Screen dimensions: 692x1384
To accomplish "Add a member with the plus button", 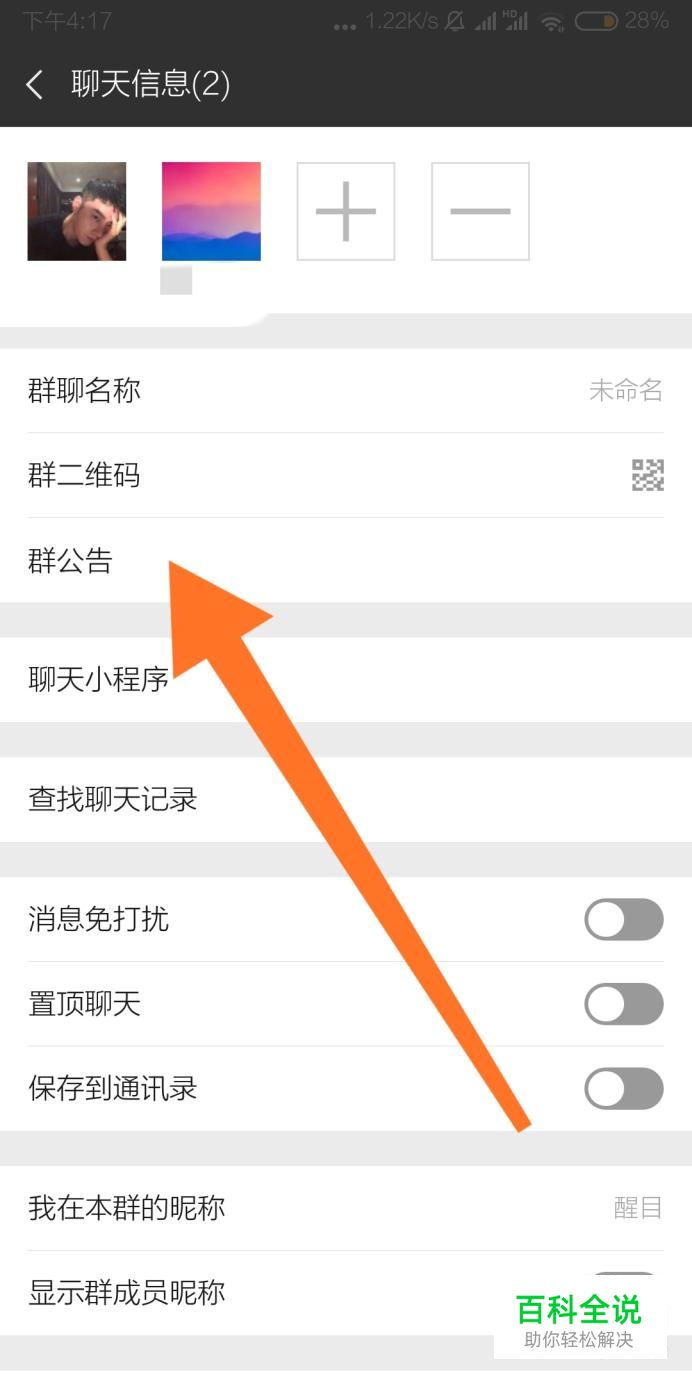I will point(346,211).
